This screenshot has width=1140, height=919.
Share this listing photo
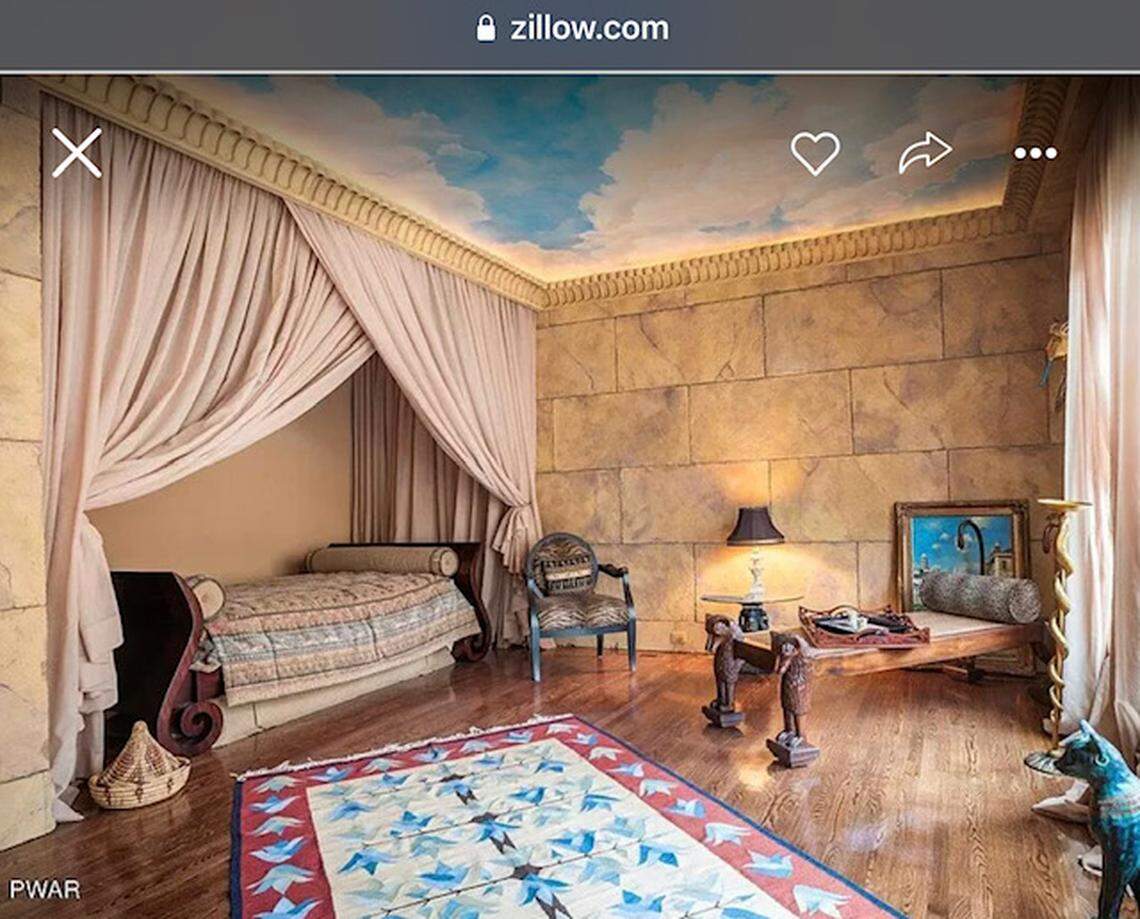926,153
